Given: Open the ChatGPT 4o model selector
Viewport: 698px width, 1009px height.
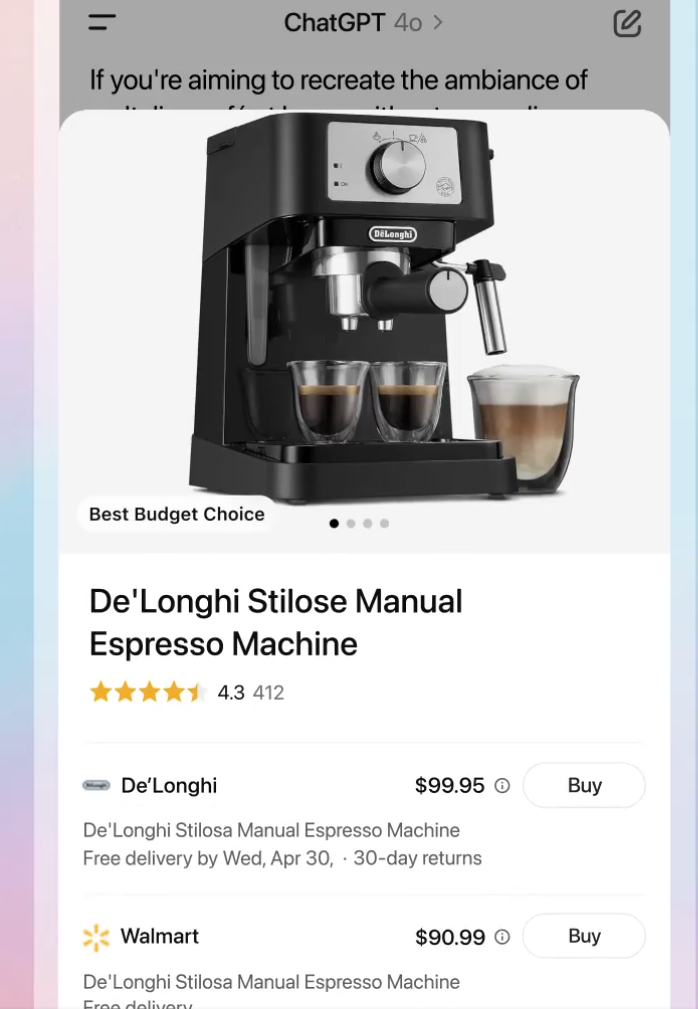Looking at the screenshot, I should coord(363,22).
